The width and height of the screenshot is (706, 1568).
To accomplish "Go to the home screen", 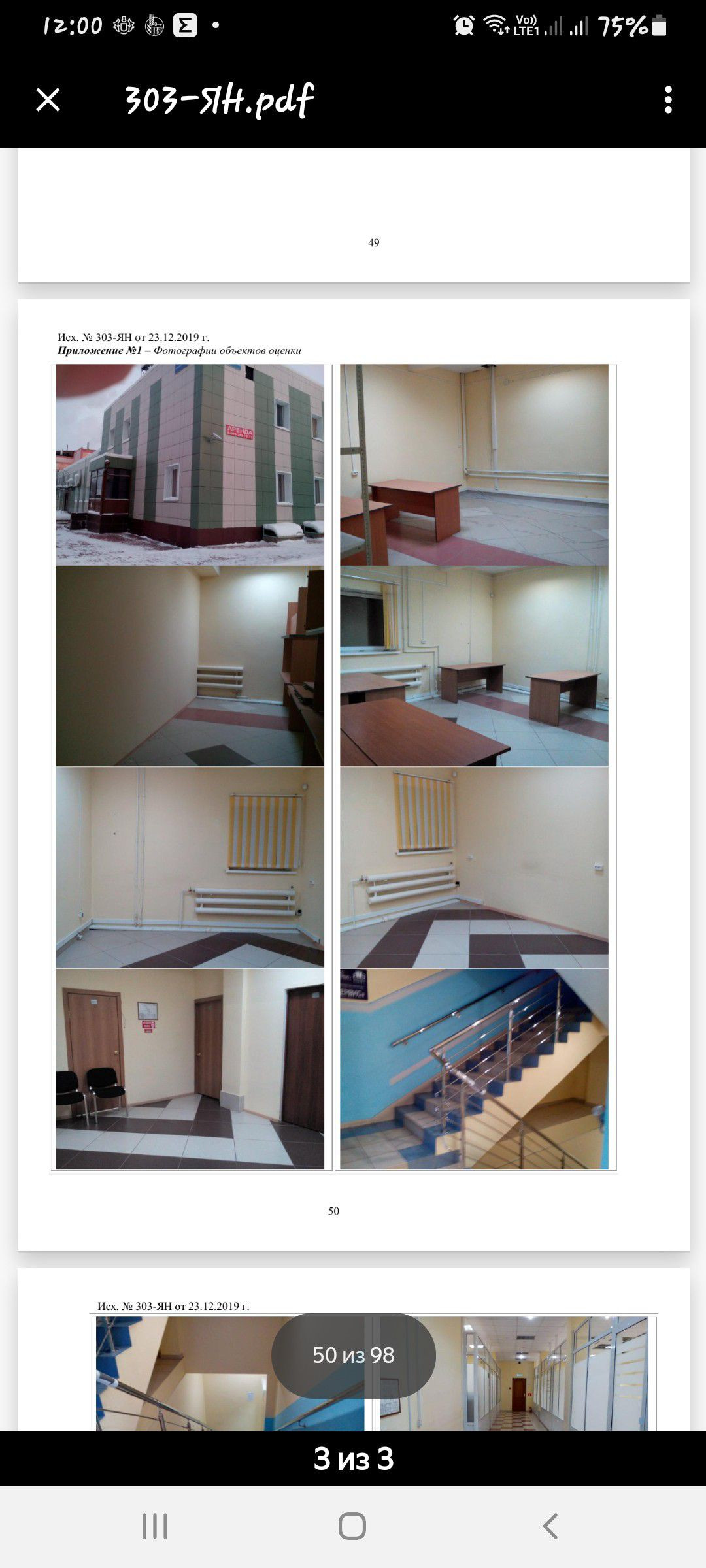I will pyautogui.click(x=352, y=1527).
